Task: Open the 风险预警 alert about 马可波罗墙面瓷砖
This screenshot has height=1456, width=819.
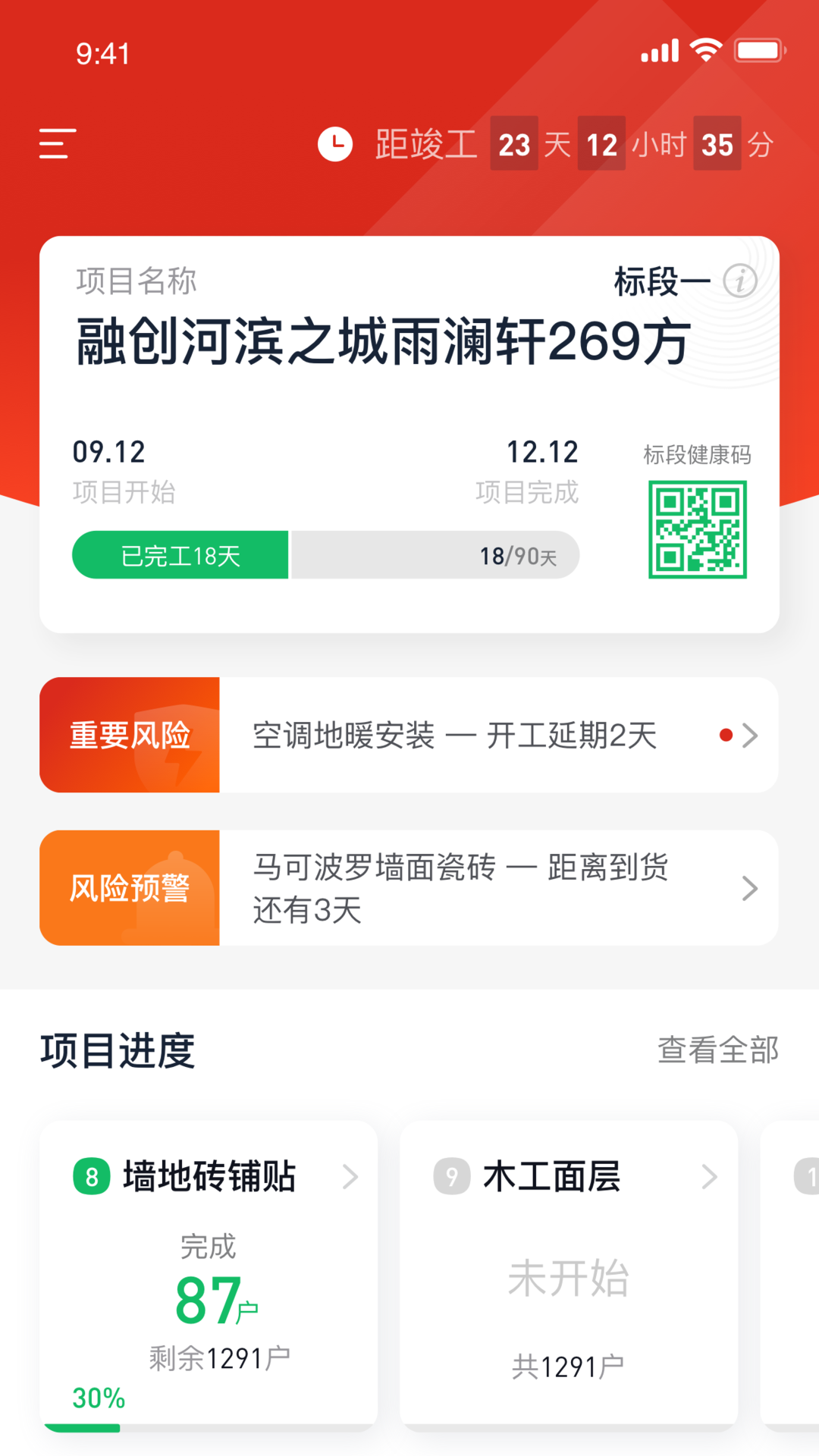Action: (409, 887)
